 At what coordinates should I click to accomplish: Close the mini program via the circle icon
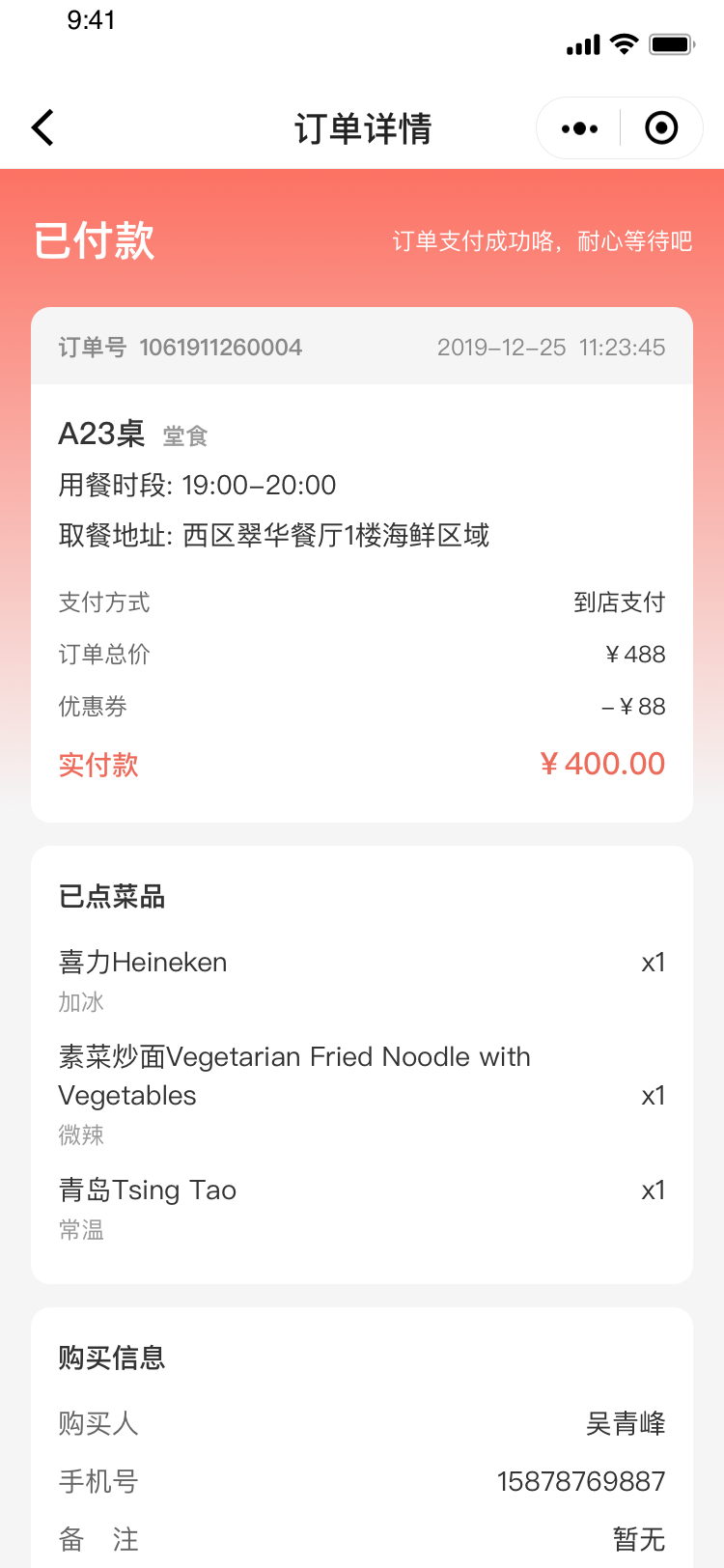[x=661, y=127]
